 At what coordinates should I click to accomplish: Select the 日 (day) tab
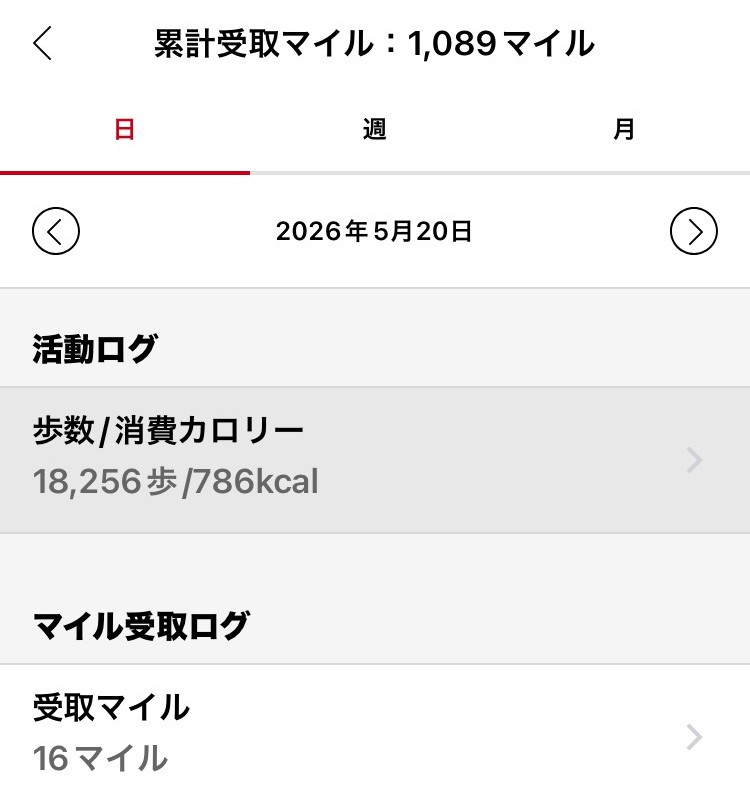pyautogui.click(x=125, y=130)
